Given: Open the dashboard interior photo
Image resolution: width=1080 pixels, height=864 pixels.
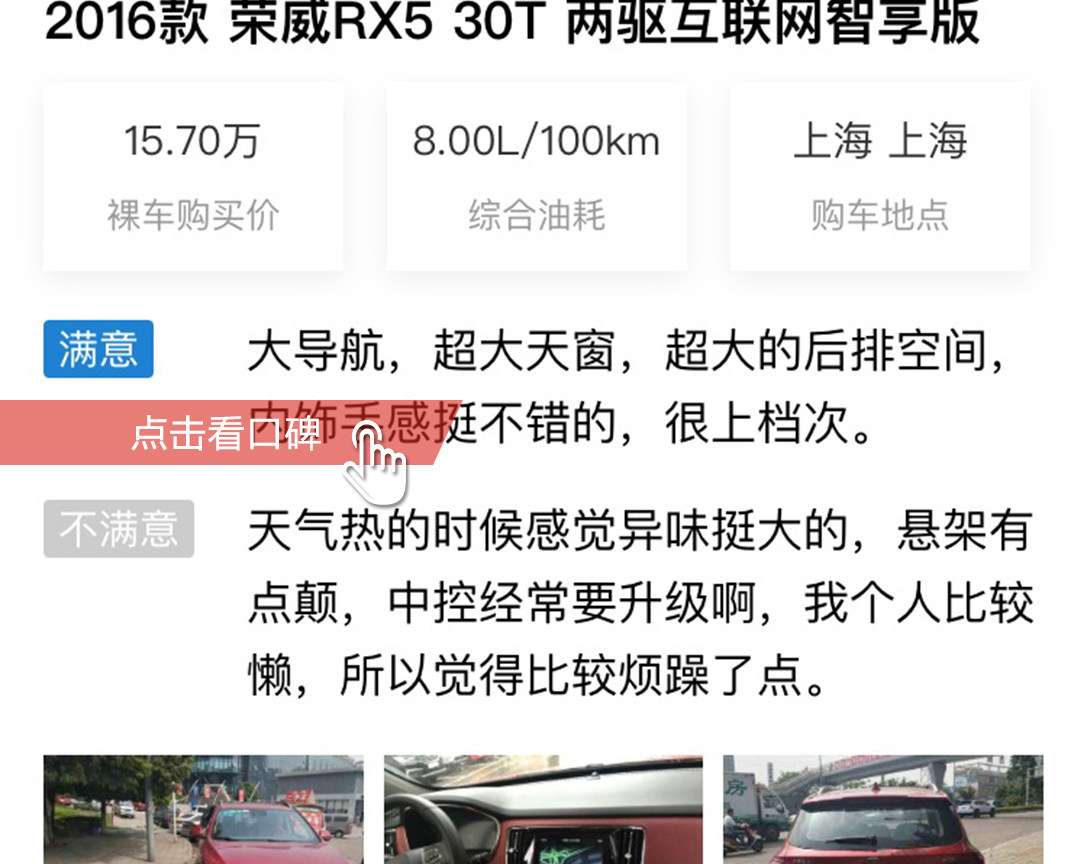Looking at the screenshot, I should (x=542, y=809).
